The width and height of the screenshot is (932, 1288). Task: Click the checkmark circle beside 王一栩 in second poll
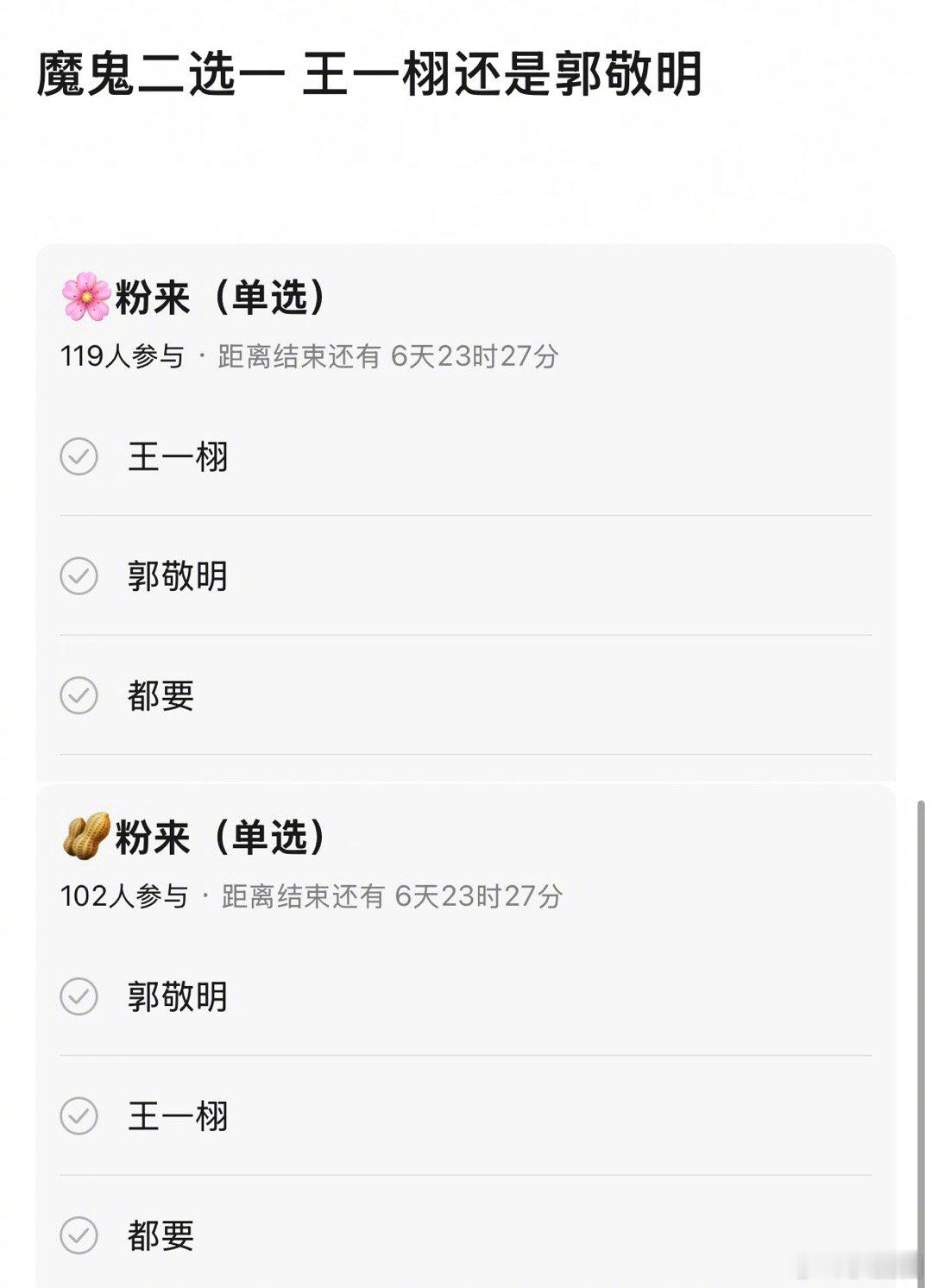click(79, 1118)
